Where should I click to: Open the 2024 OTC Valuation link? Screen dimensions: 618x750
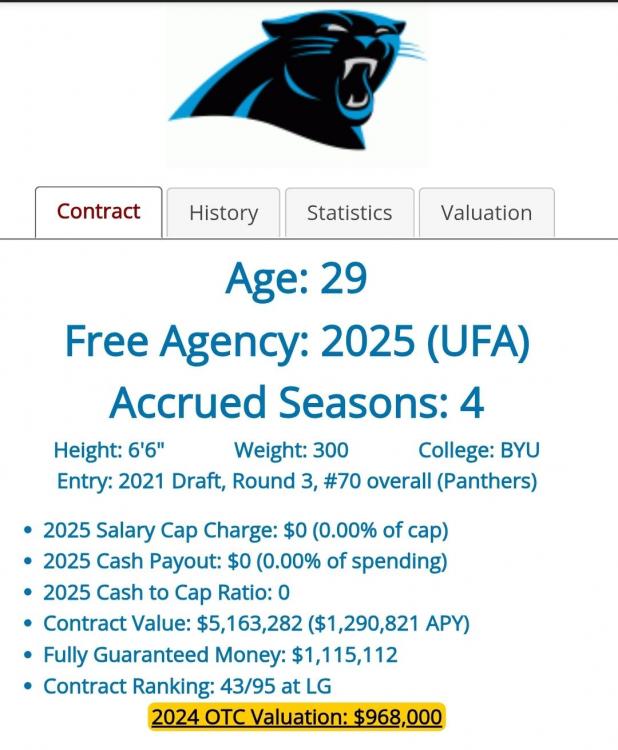coord(296,717)
